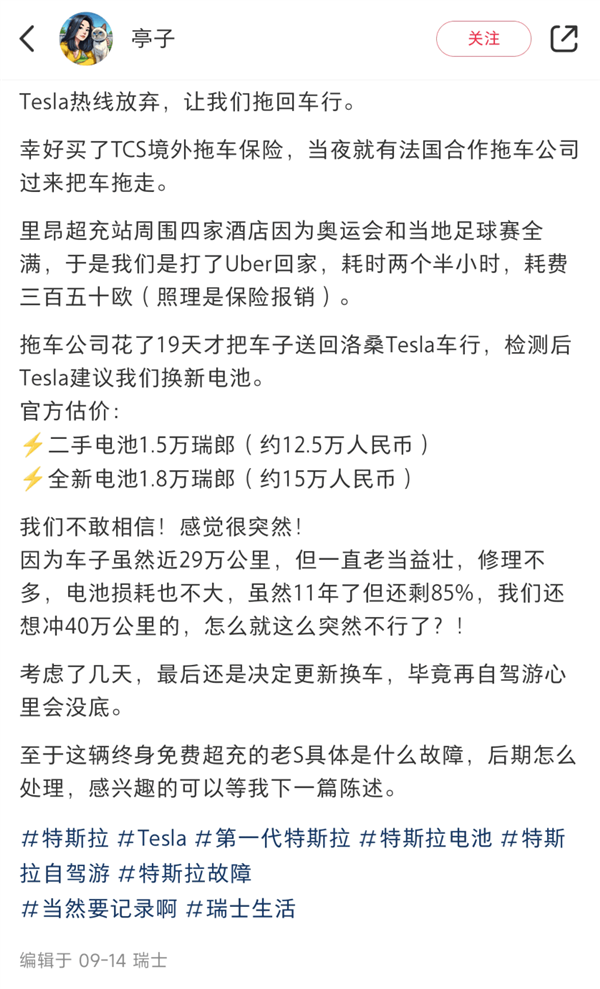The image size is (600, 989).
Task: Open 亭子's profile avatar
Action: [x=87, y=39]
